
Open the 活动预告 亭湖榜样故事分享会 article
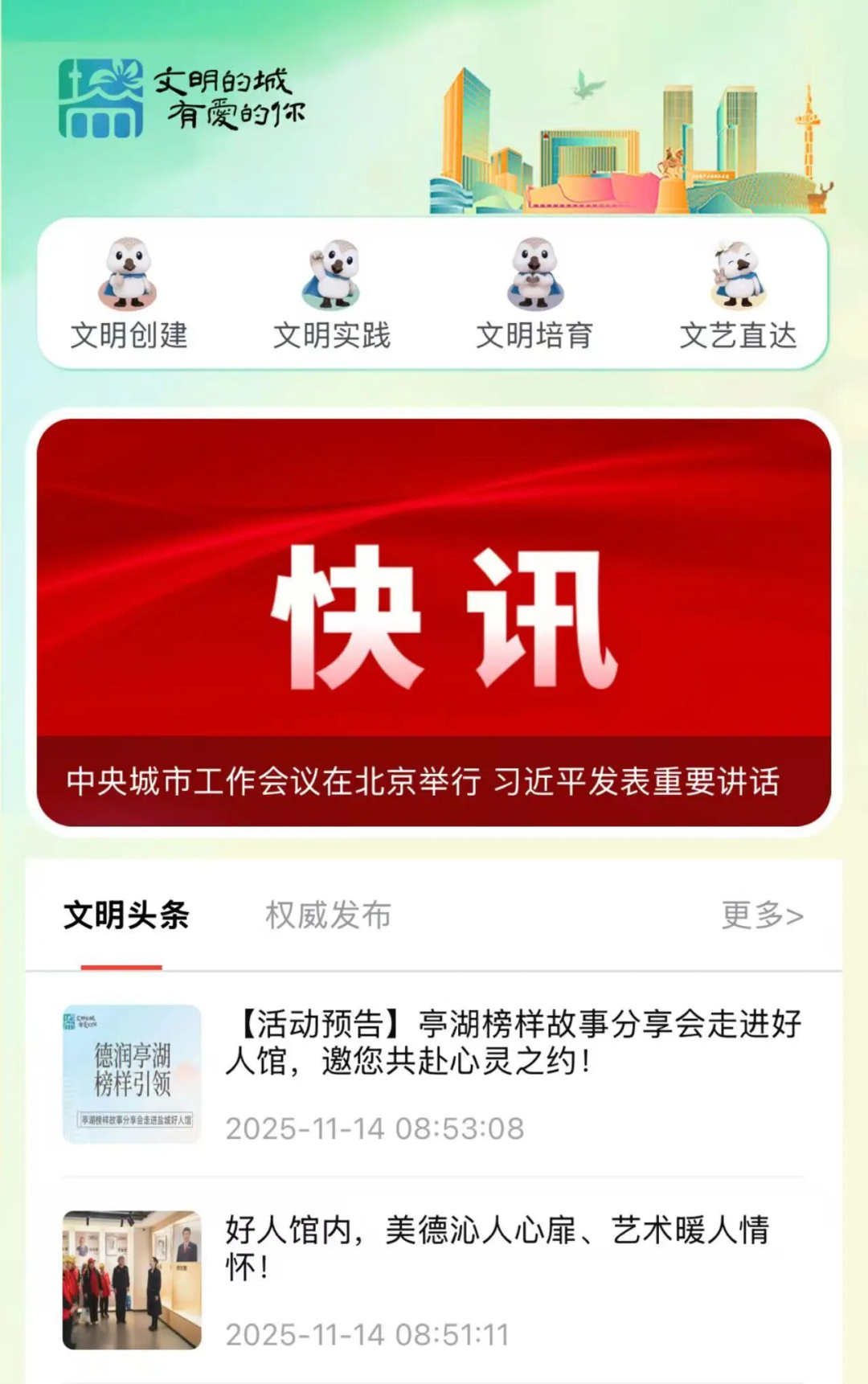(x=513, y=1043)
